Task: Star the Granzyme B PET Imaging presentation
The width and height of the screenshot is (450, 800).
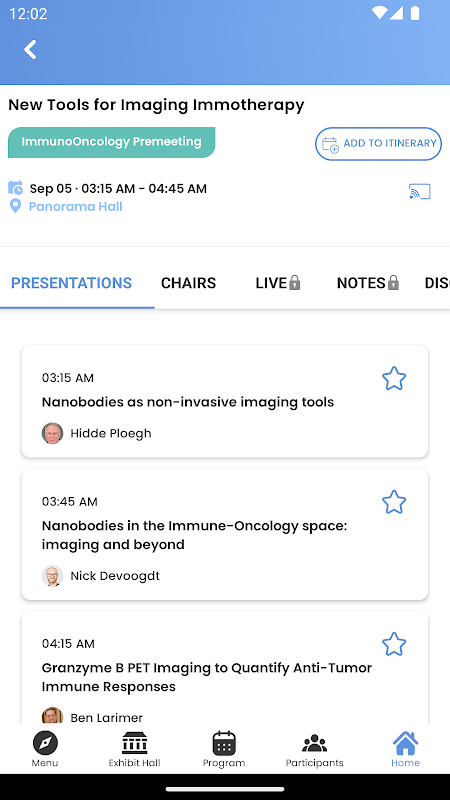Action: pos(394,644)
